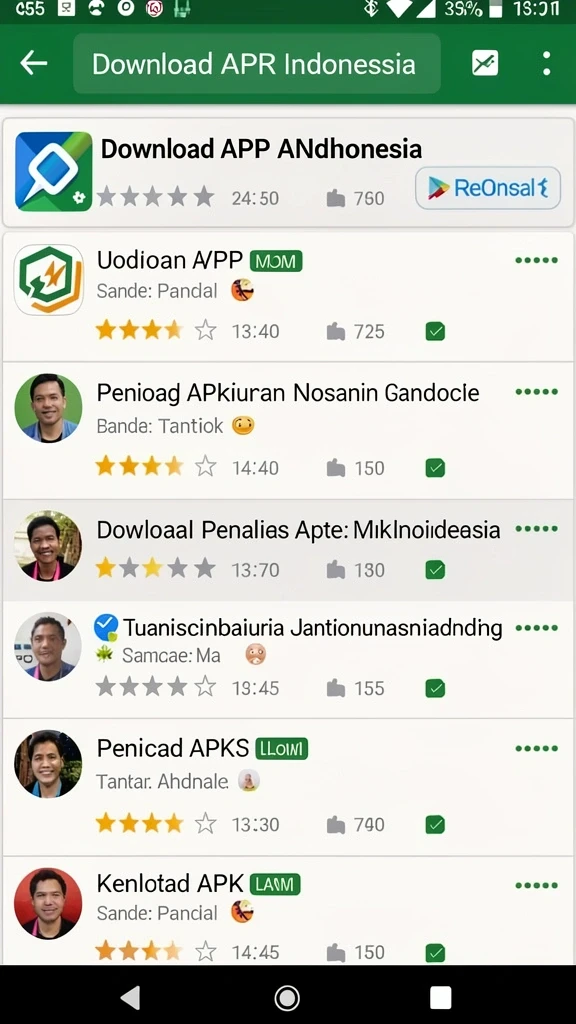Open recent apps from navigation bar
The height and width of the screenshot is (1024, 576).
point(440,997)
